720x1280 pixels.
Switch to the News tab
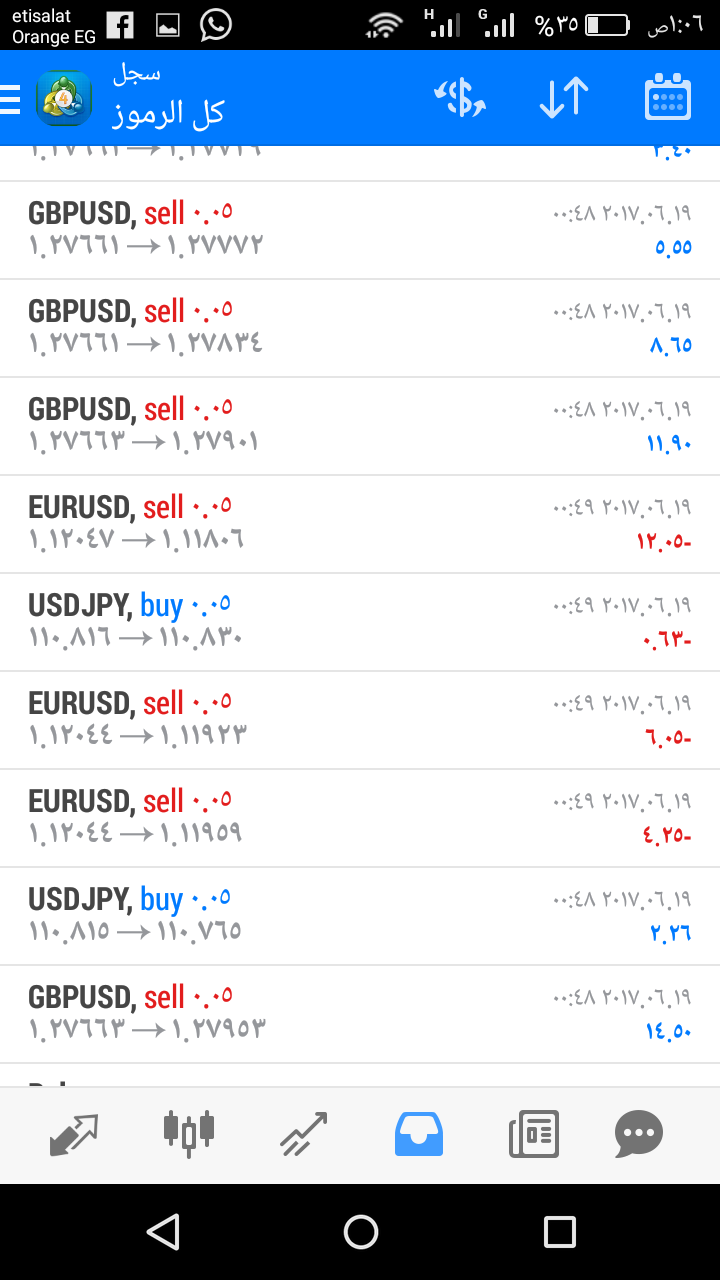point(533,1134)
